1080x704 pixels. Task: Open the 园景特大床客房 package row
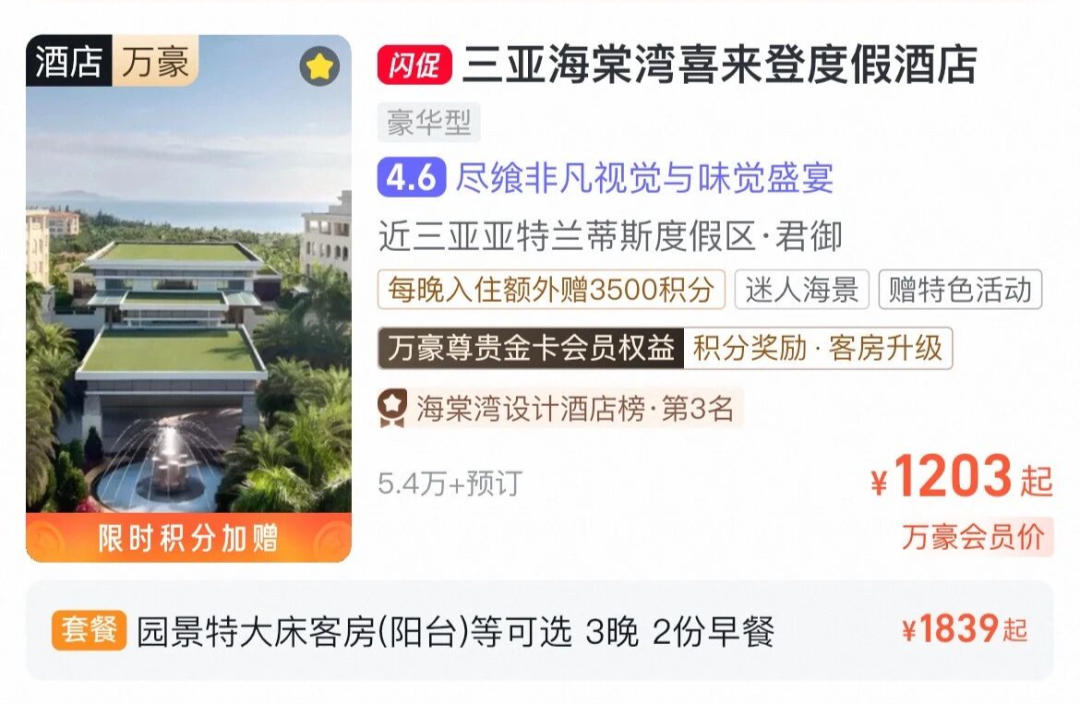(x=540, y=630)
